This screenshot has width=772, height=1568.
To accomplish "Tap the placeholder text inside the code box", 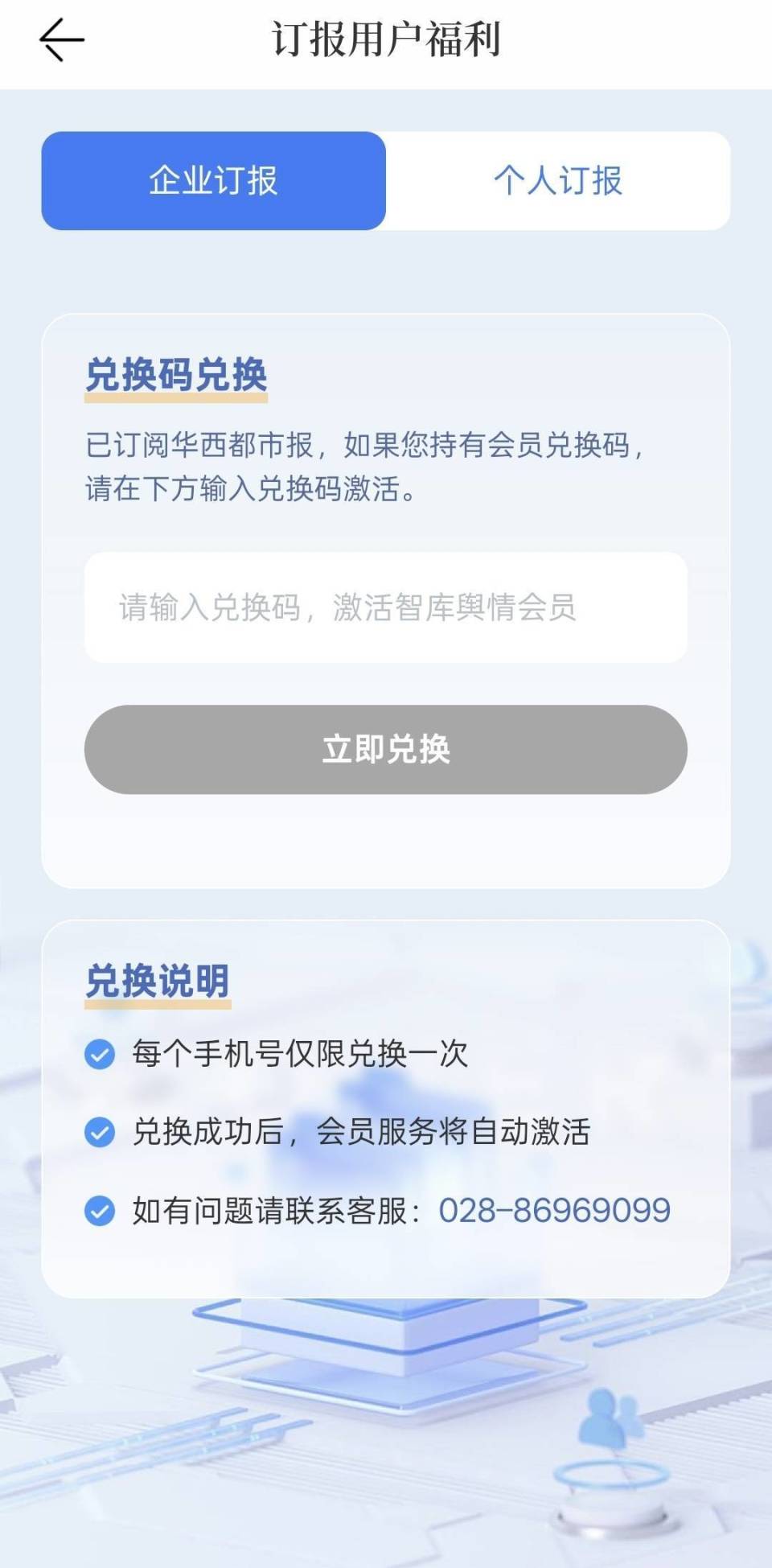I will pos(347,608).
